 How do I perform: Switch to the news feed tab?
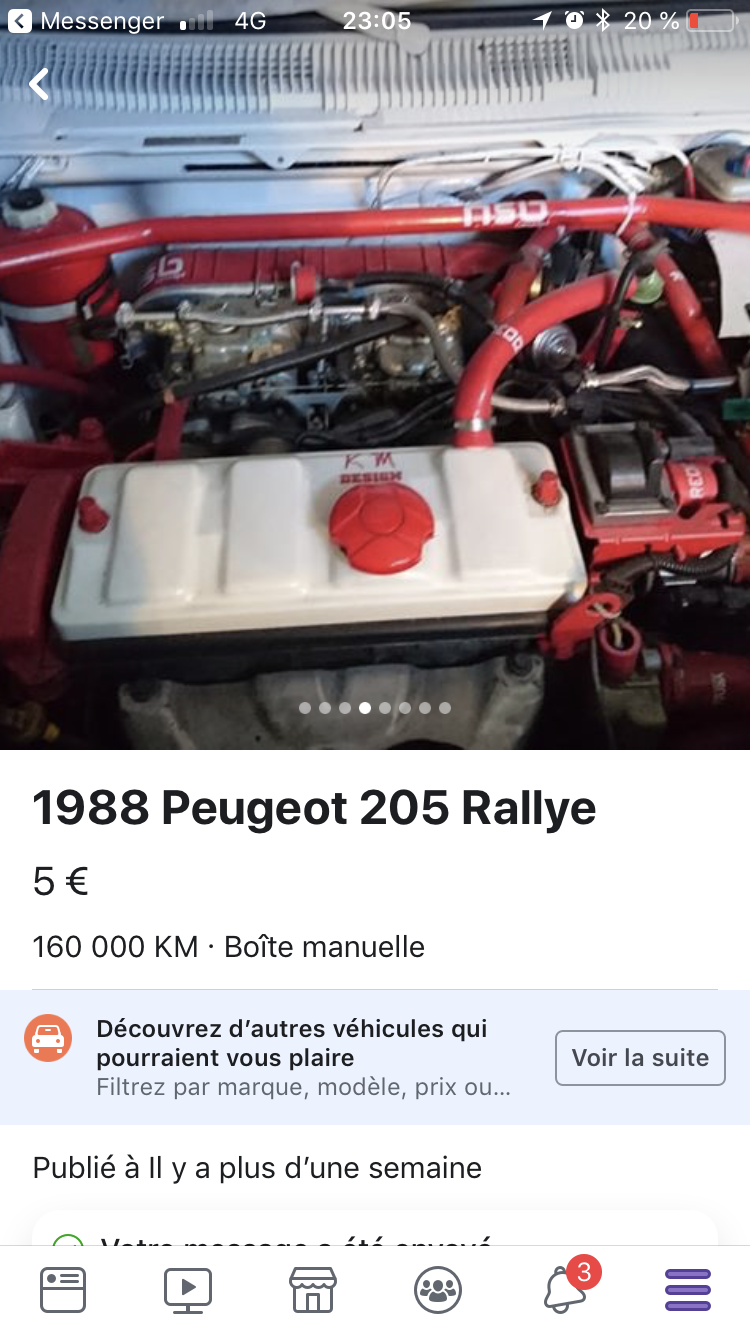[63, 1290]
